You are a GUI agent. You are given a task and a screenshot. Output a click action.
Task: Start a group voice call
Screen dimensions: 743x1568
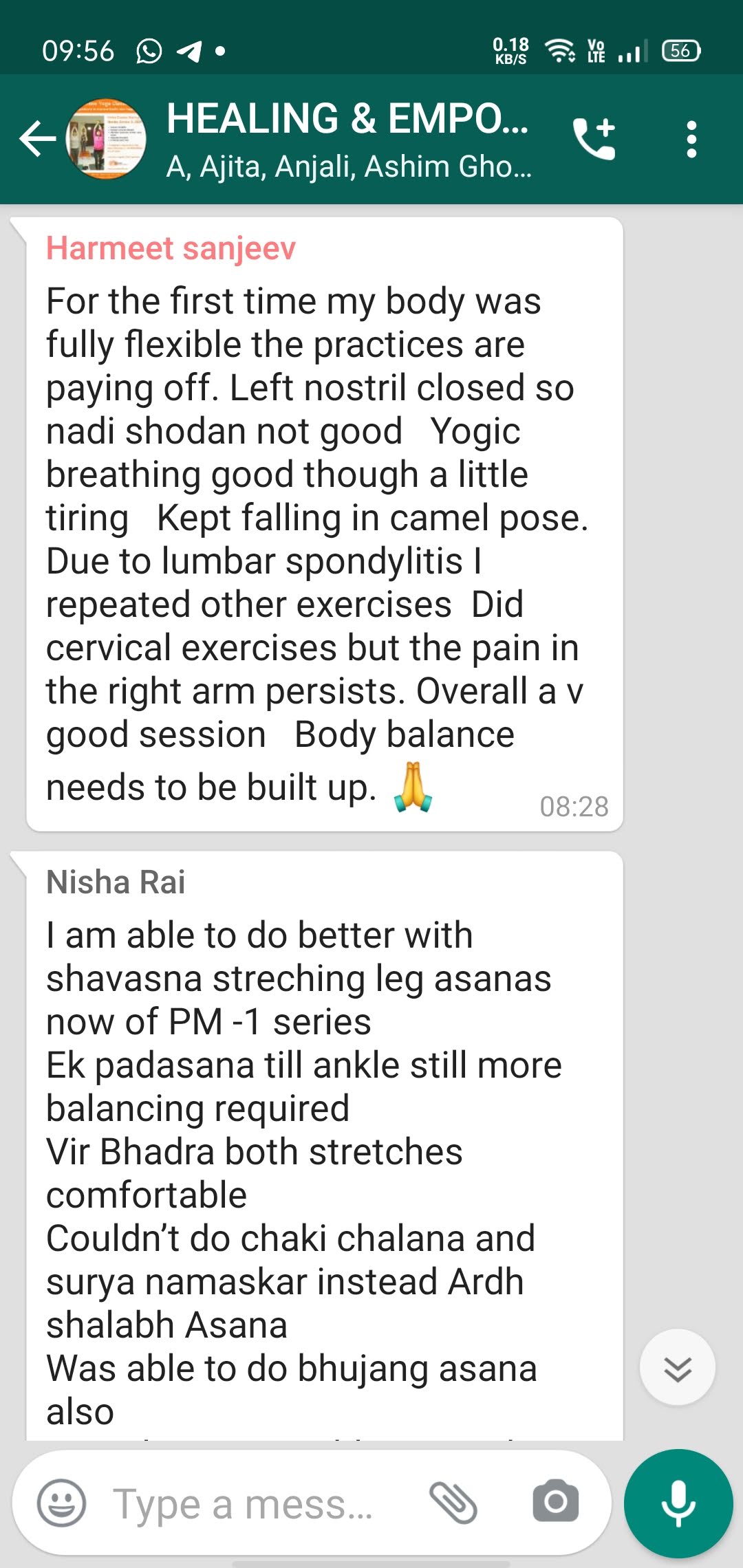[x=594, y=138]
